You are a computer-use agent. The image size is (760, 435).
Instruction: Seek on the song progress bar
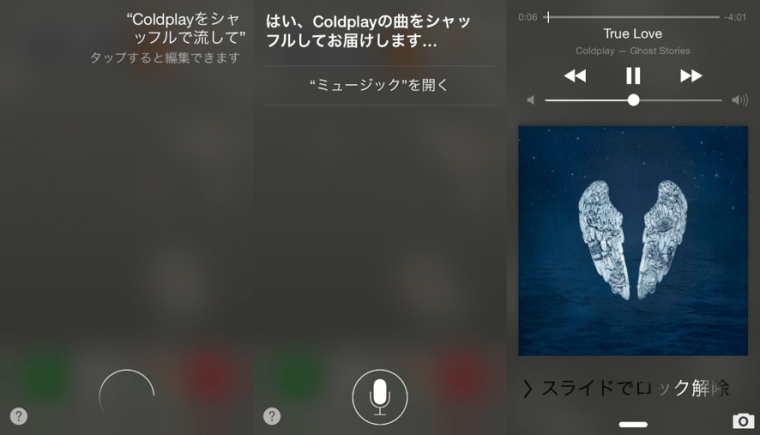coord(633,17)
